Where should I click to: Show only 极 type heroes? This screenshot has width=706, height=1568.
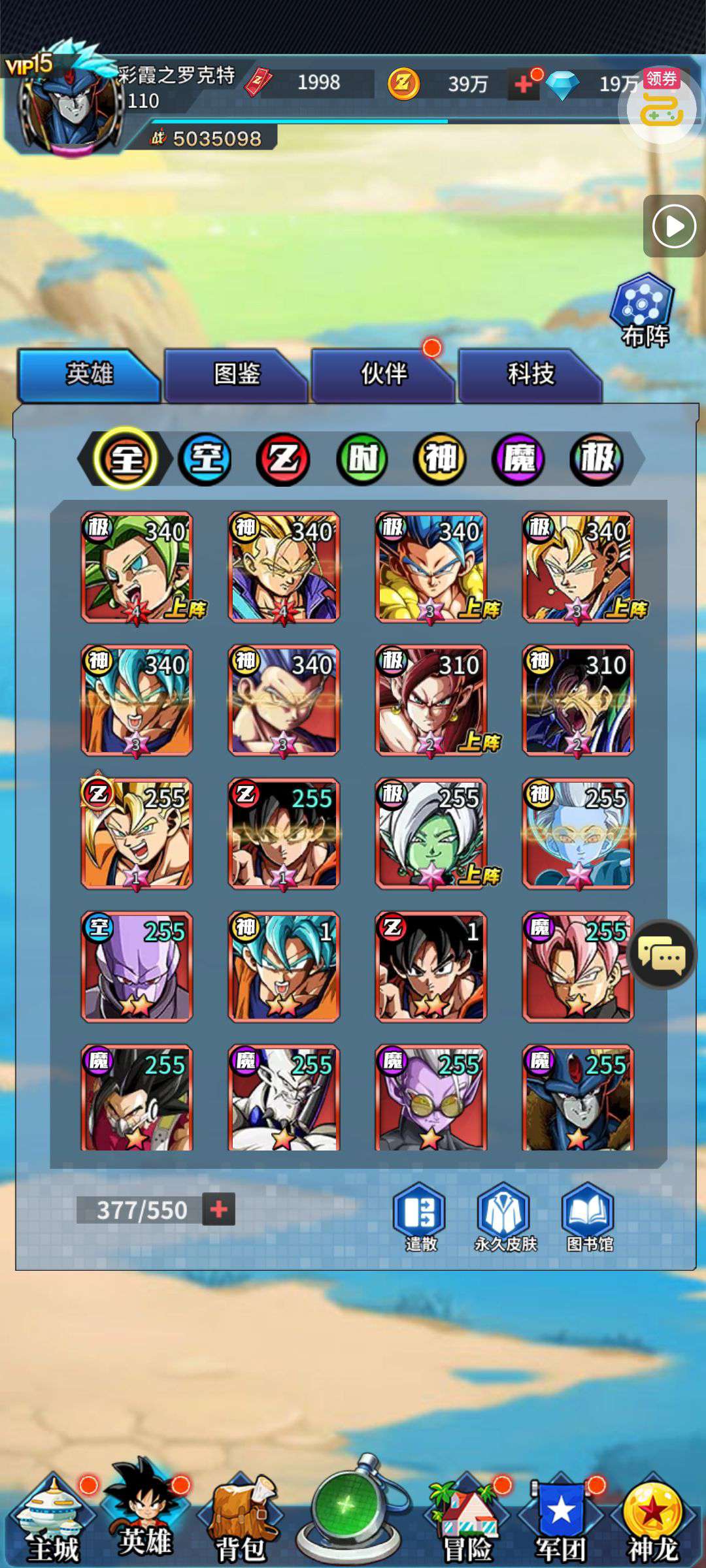[x=596, y=459]
